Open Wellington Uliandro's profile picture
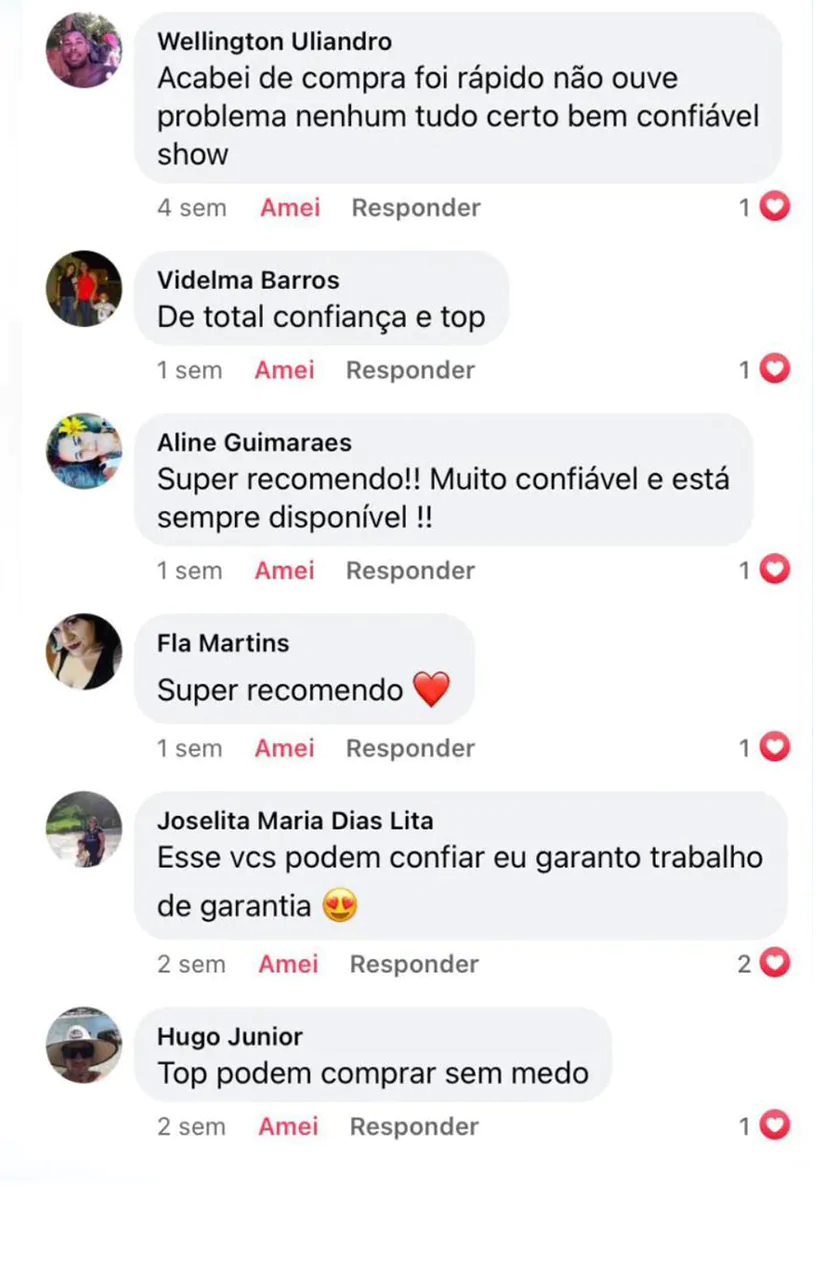 84,51
